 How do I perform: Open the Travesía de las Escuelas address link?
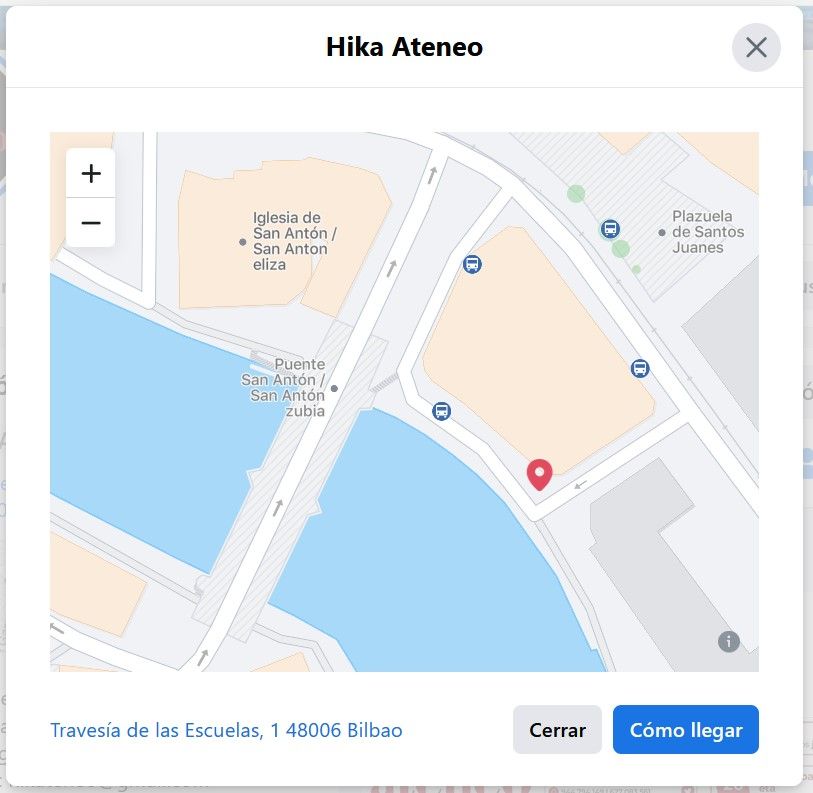(226, 730)
